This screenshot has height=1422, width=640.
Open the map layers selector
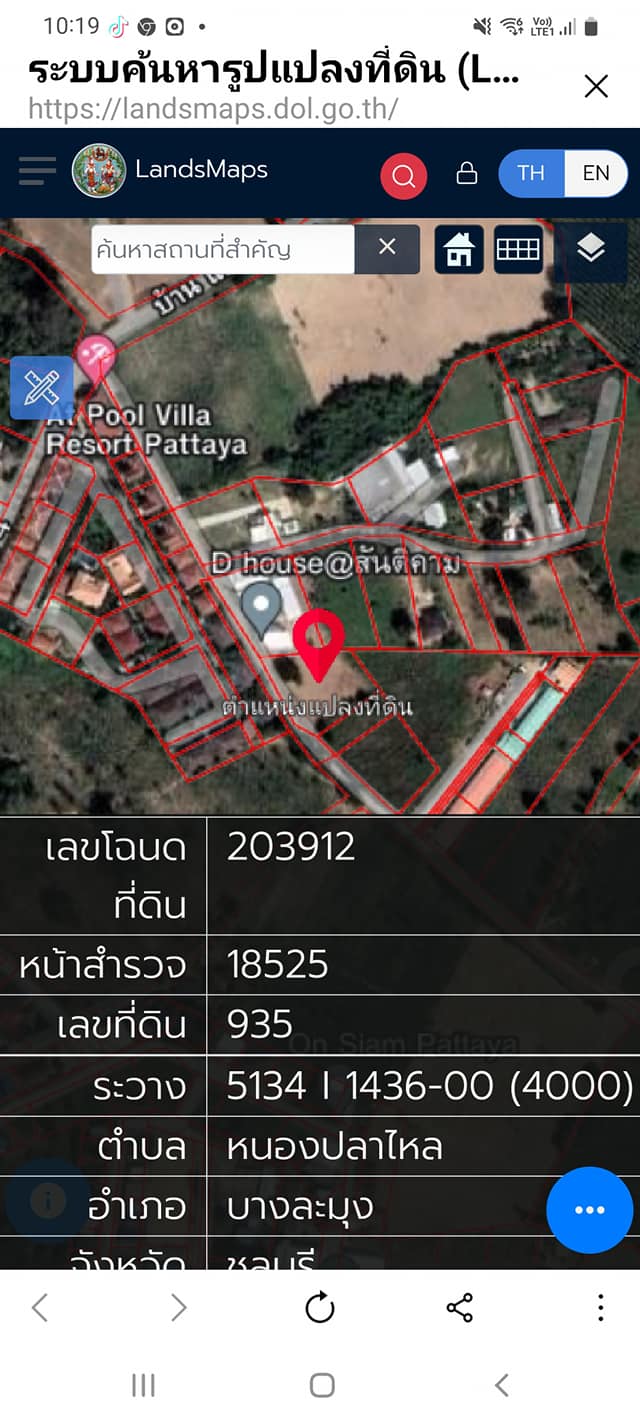[591, 248]
